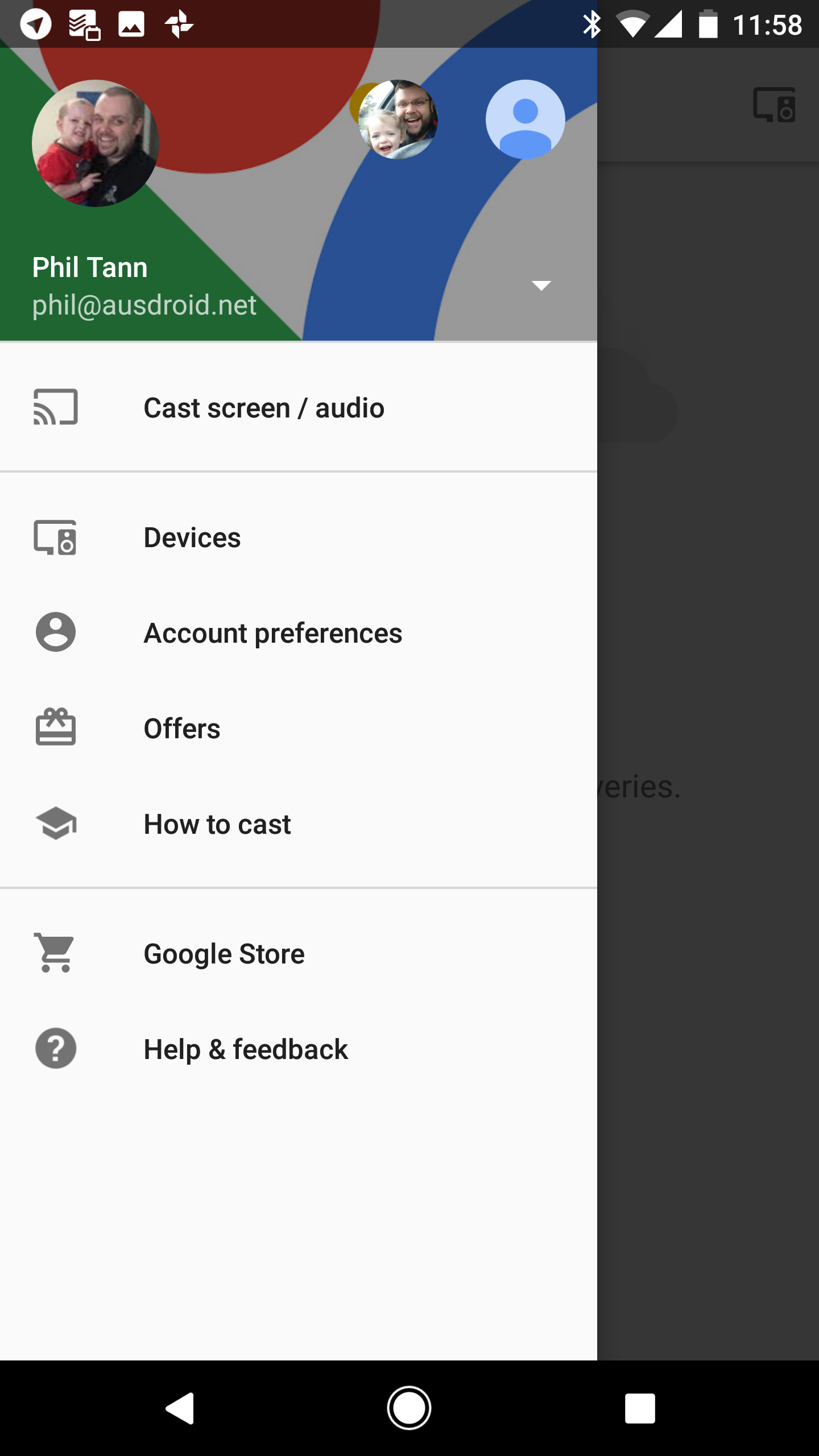Switch to the blue default-avatar account

point(525,119)
